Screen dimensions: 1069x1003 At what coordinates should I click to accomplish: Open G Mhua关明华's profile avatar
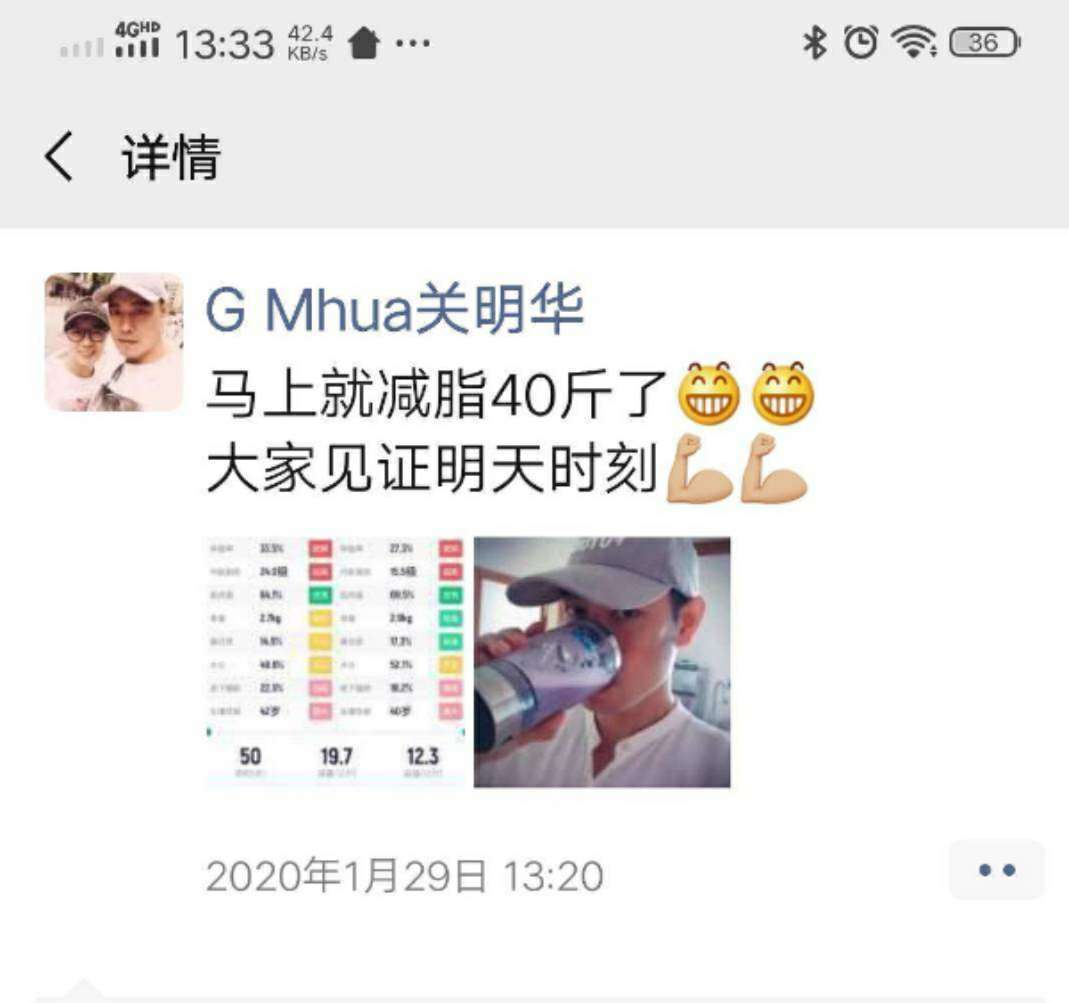tap(114, 342)
